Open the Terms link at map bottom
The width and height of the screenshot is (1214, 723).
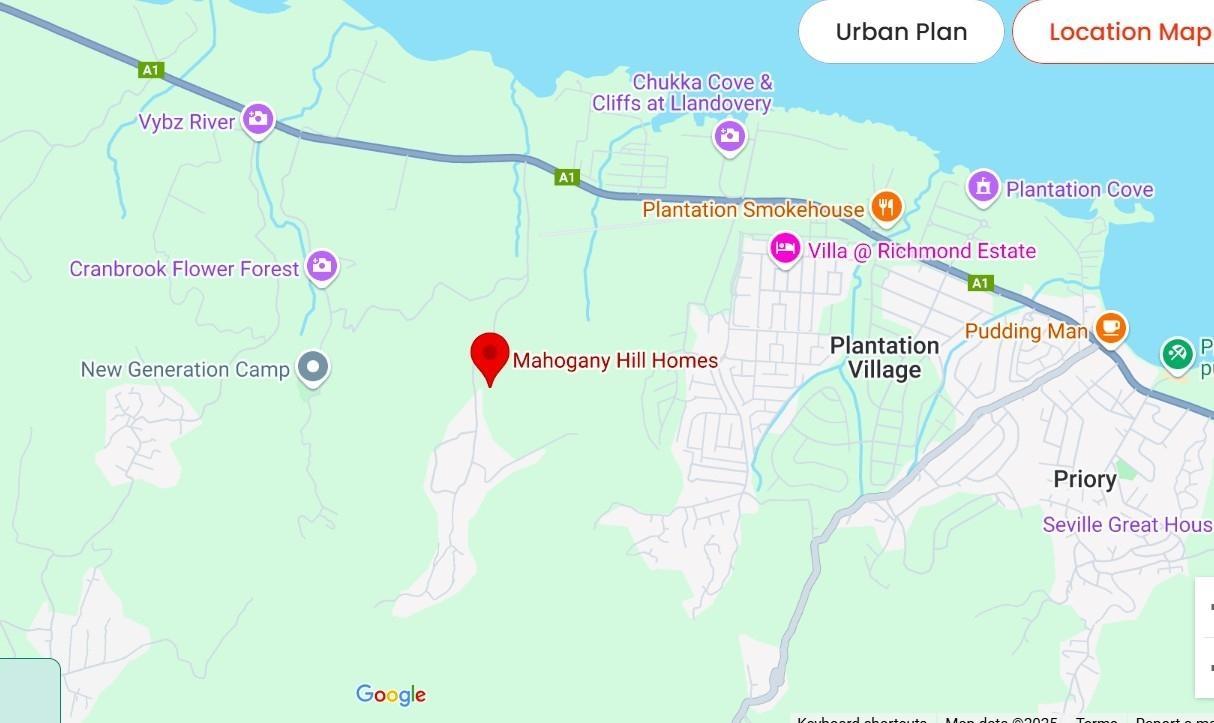[x=1096, y=719]
